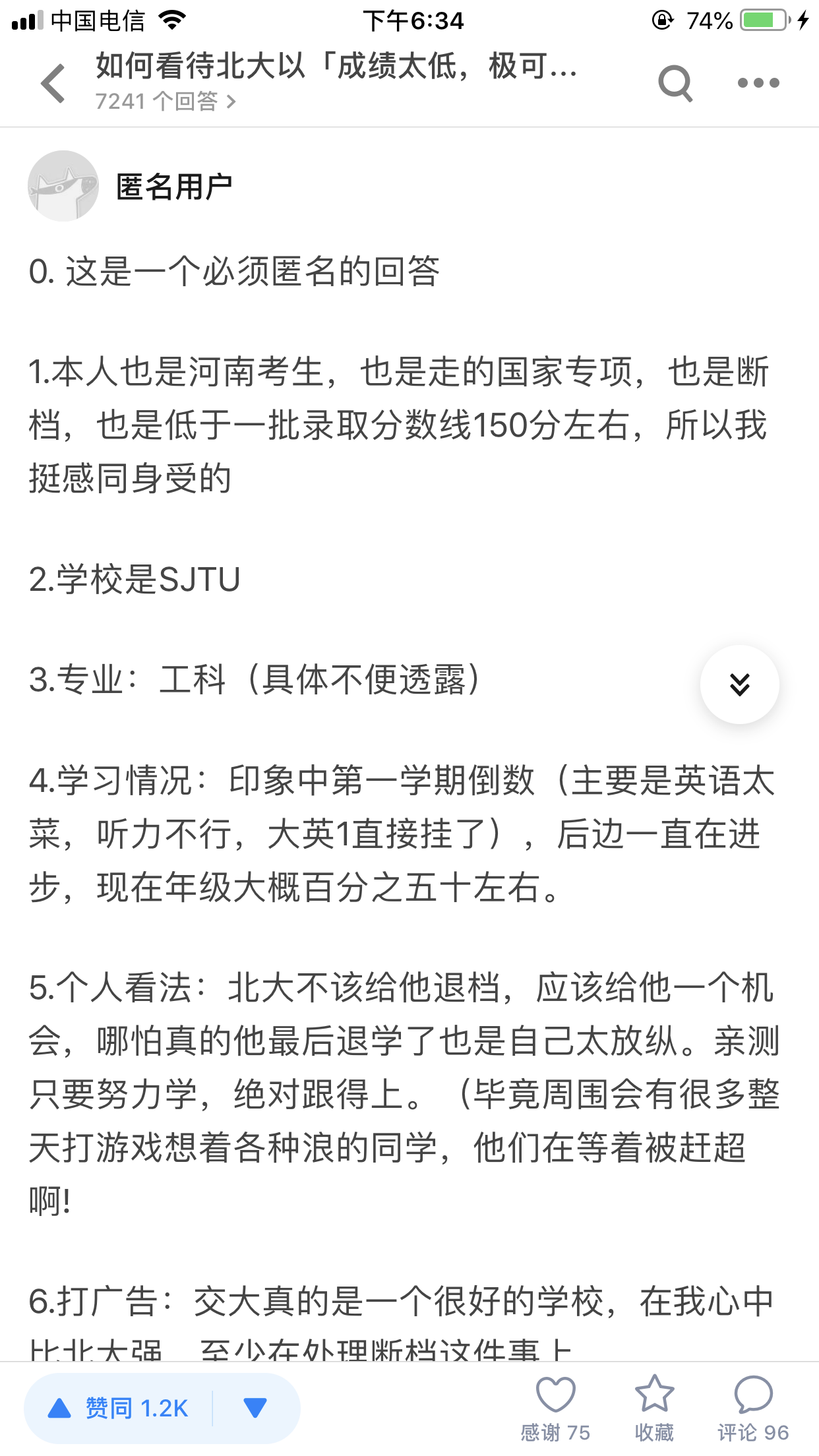
Task: Downvote the answer with the down triangle
Action: pyautogui.click(x=255, y=1408)
